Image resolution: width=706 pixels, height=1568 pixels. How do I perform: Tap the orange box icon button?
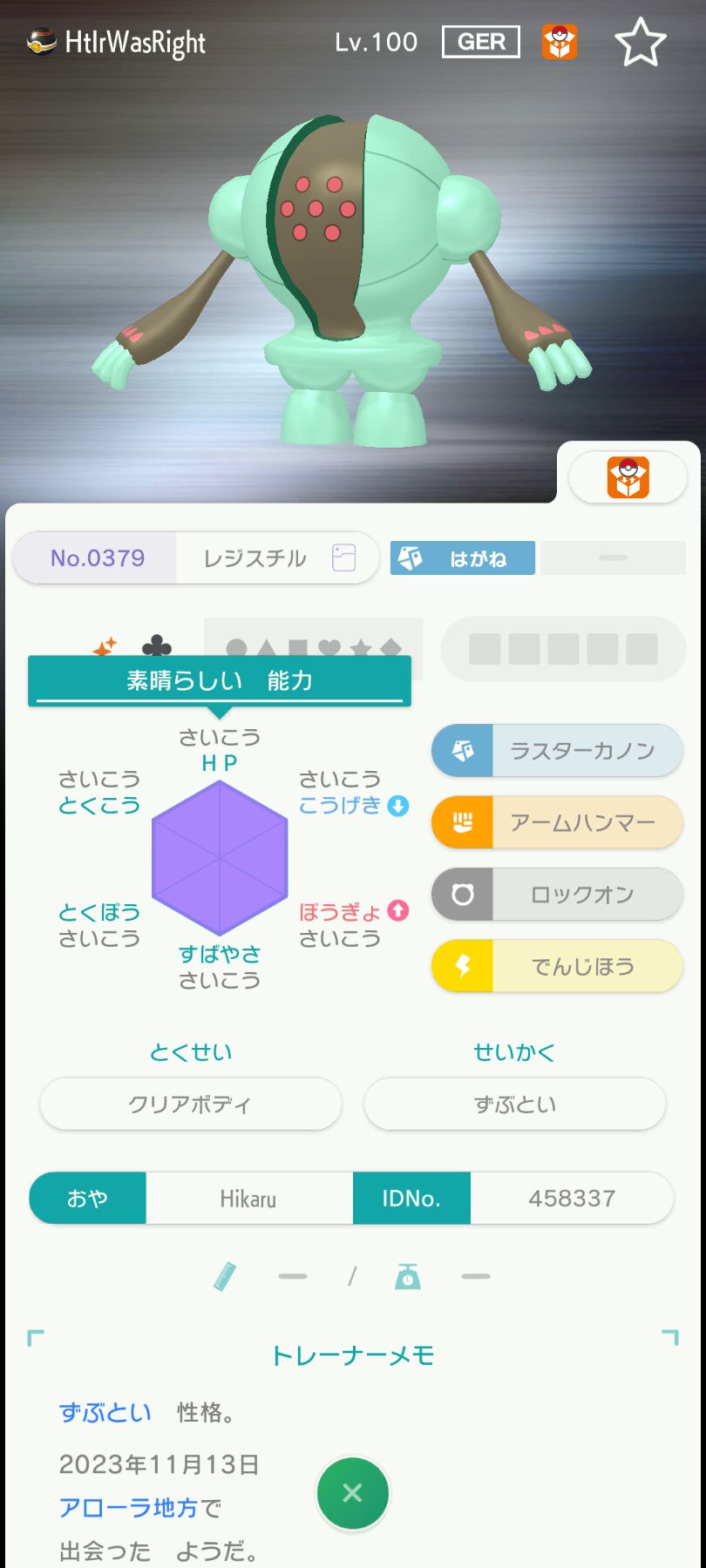click(628, 477)
